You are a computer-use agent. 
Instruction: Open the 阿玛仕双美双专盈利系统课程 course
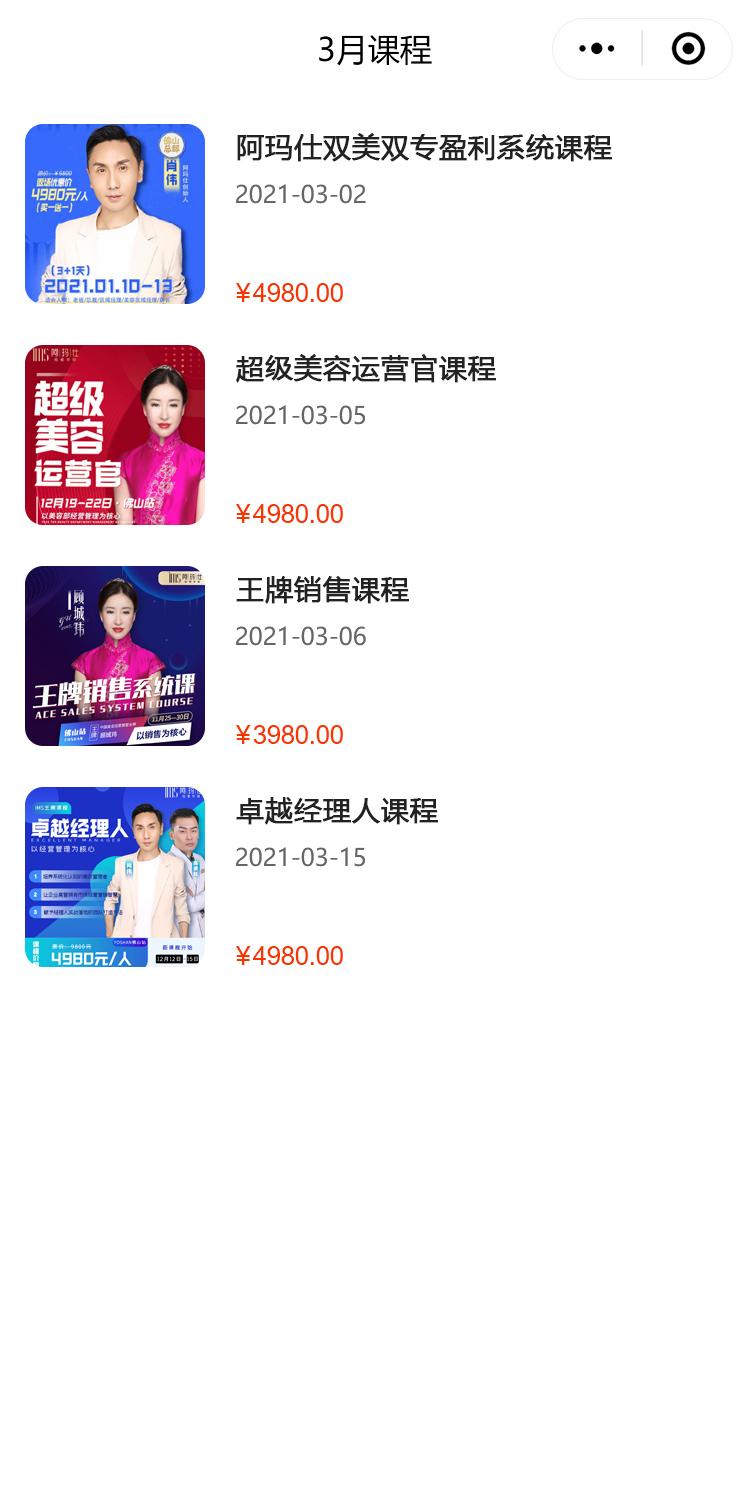pyautogui.click(x=423, y=148)
